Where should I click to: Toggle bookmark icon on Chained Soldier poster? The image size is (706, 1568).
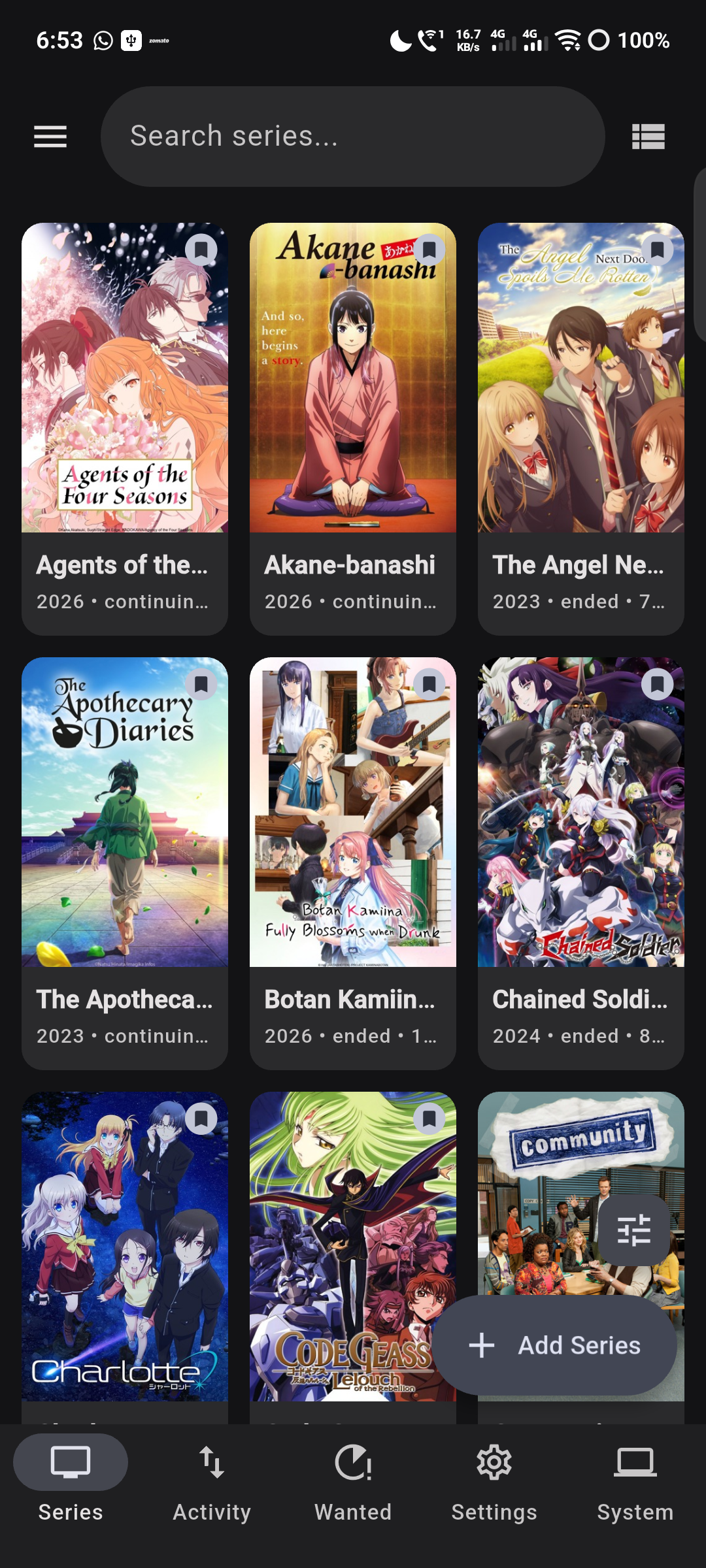[658, 684]
